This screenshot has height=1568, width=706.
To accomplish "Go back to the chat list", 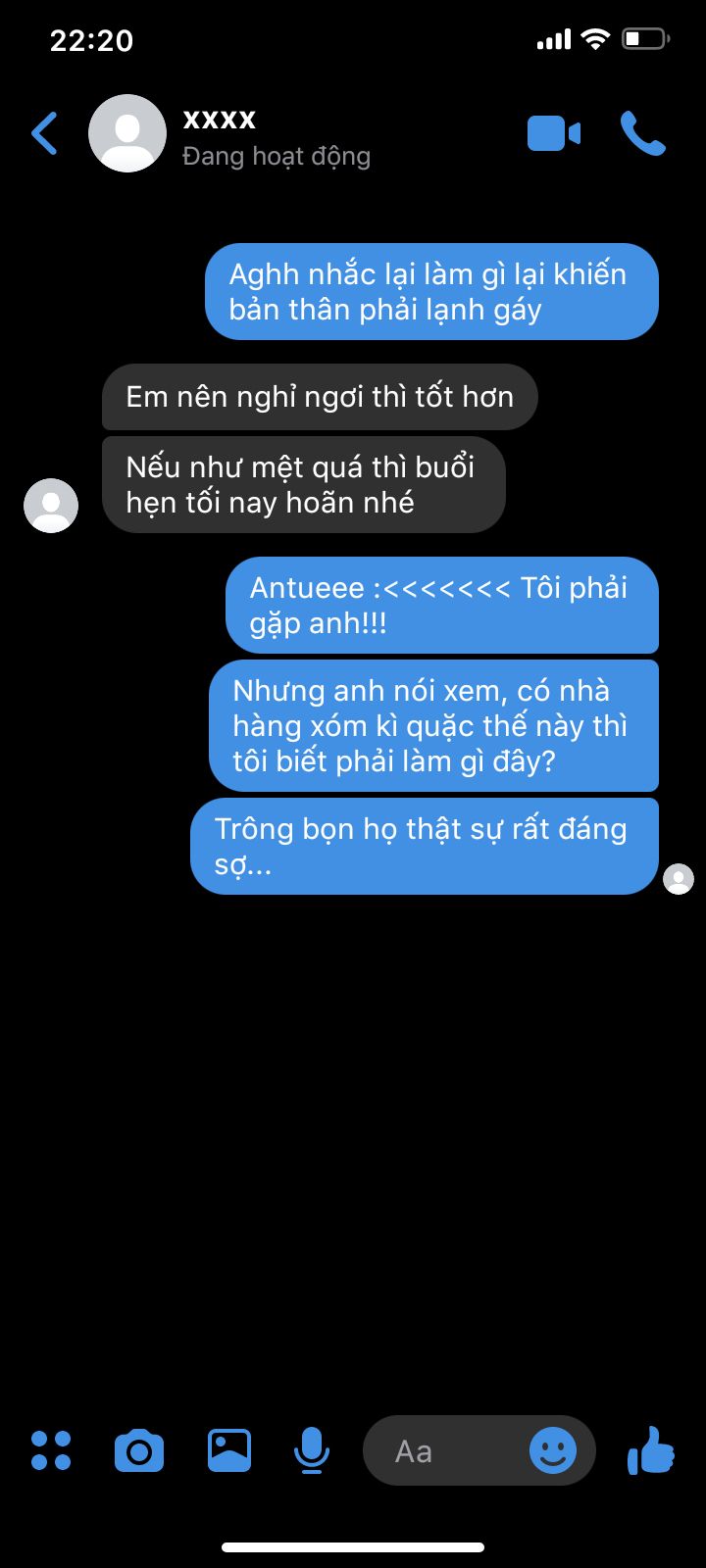I will pyautogui.click(x=45, y=133).
